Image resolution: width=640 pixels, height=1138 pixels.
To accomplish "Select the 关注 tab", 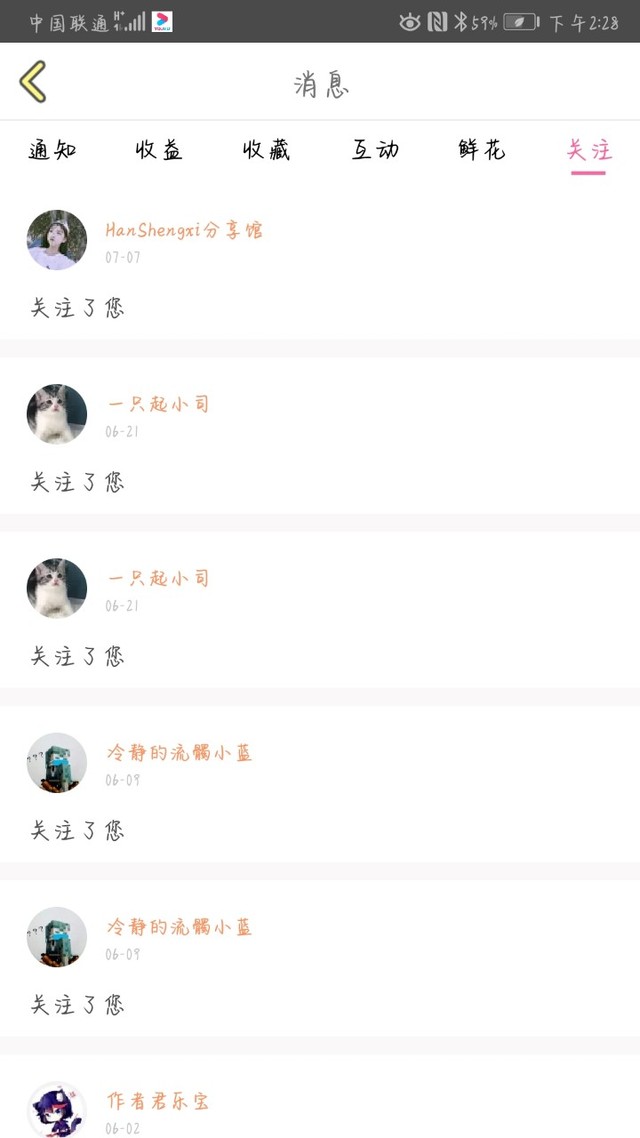I will tap(588, 151).
